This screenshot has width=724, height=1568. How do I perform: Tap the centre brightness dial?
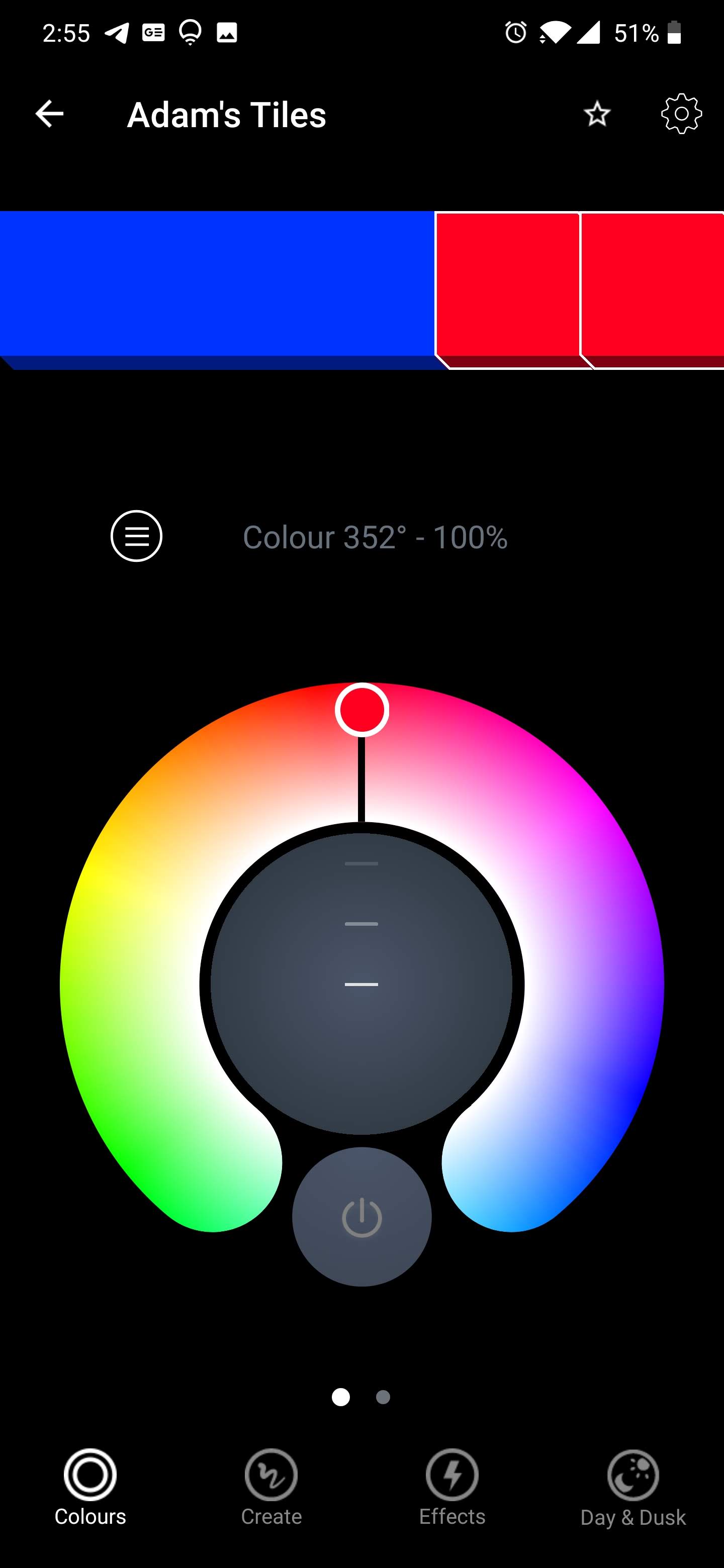tap(361, 984)
